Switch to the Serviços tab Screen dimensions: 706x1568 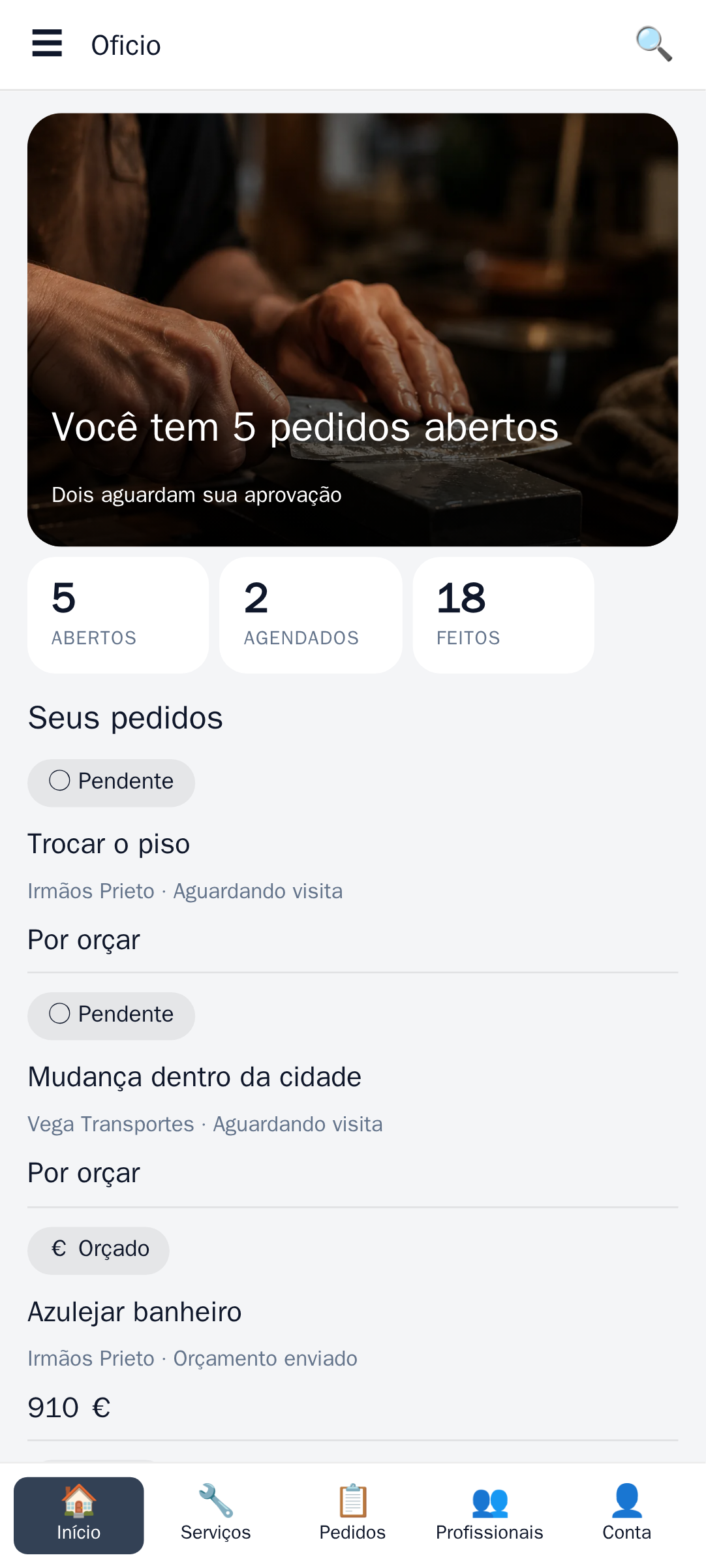point(215,1515)
